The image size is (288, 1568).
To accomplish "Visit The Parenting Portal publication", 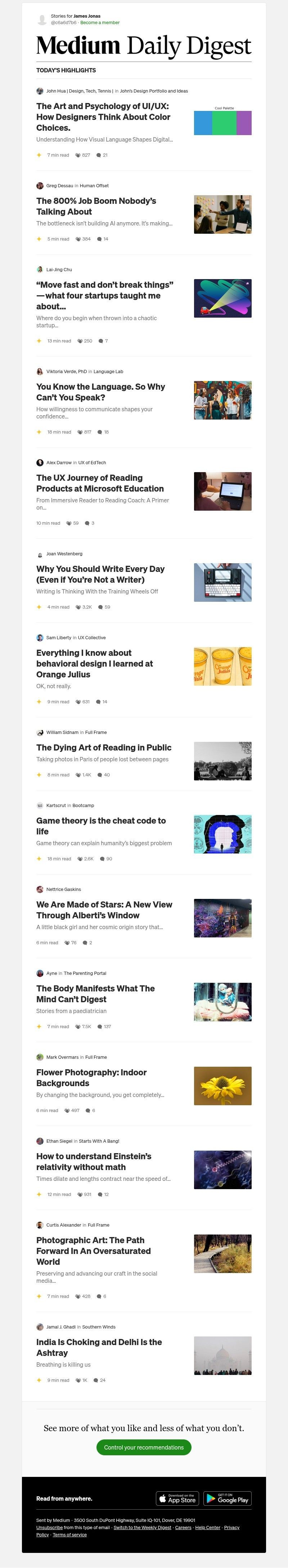I will coord(85,973).
